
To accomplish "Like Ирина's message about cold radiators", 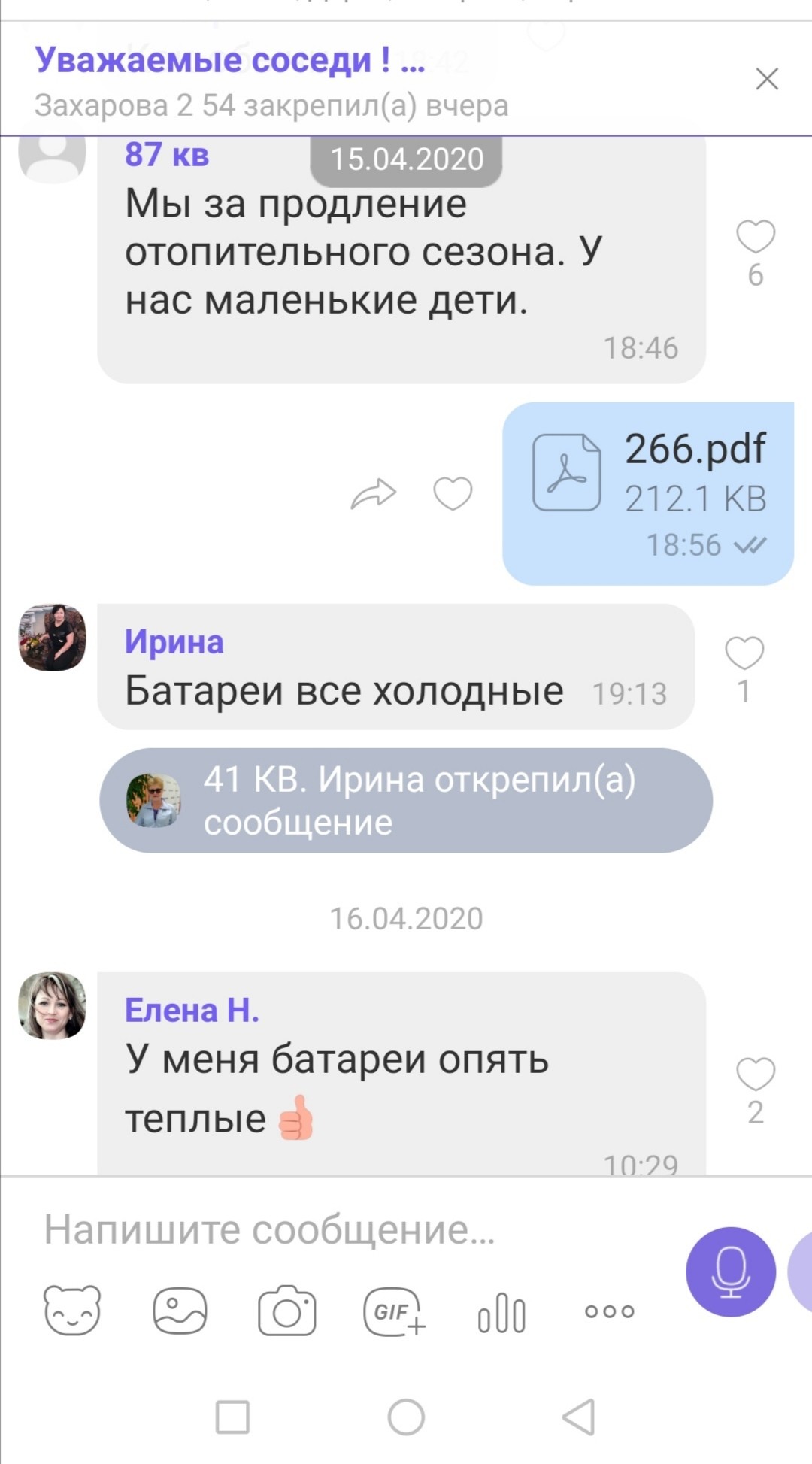I will tap(744, 653).
